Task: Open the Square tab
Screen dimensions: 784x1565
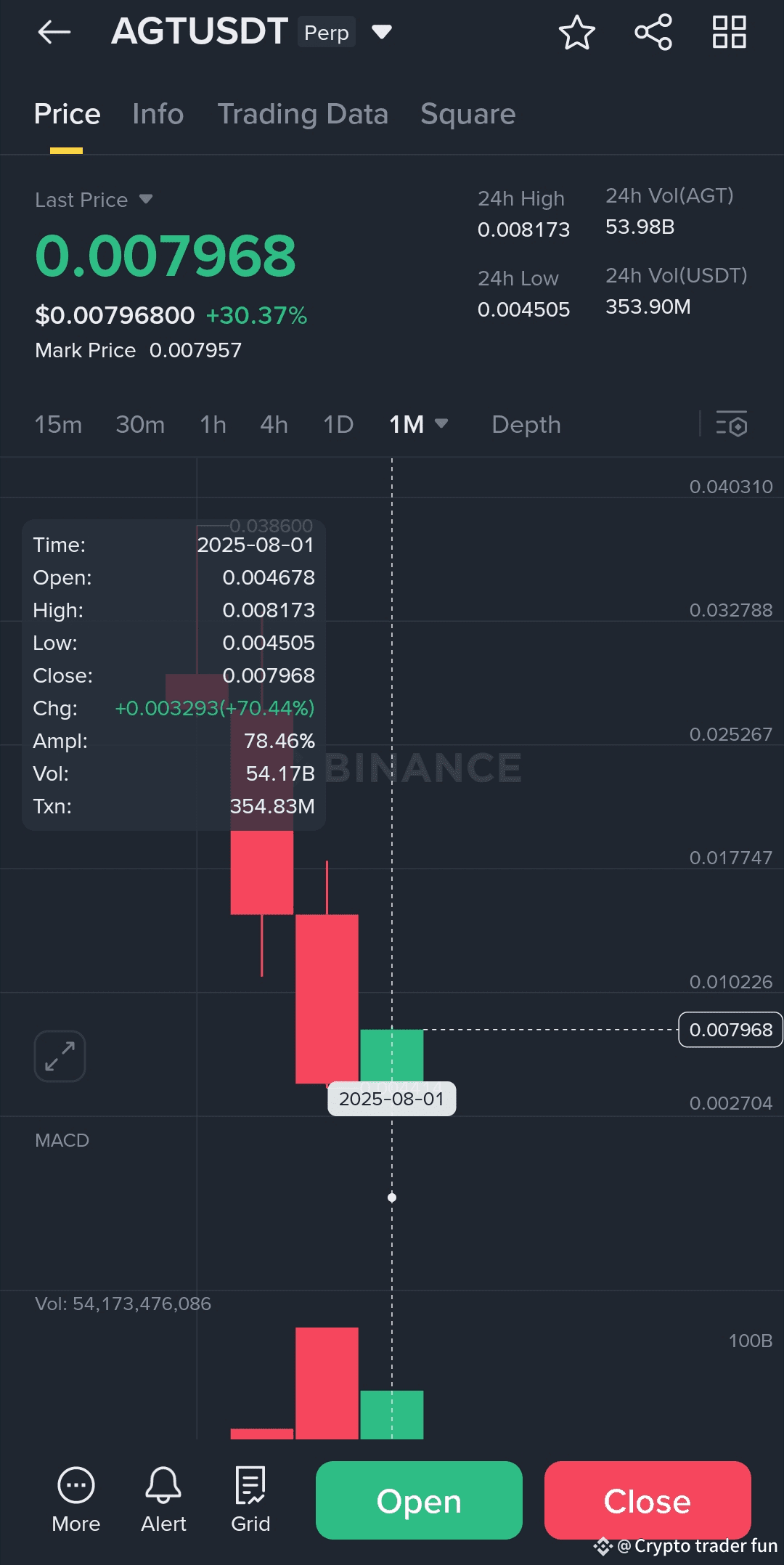Action: tap(468, 114)
